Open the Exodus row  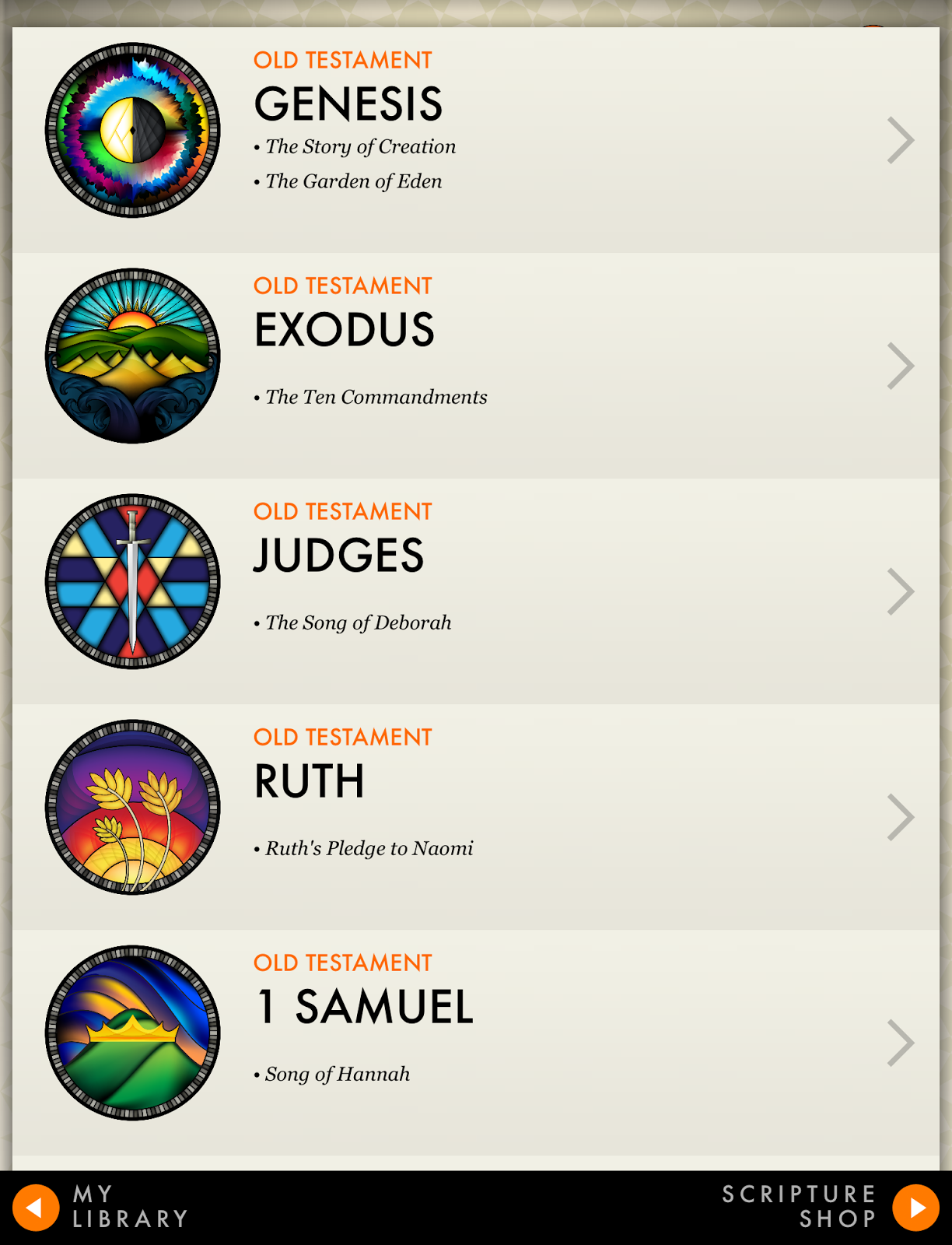(x=476, y=366)
